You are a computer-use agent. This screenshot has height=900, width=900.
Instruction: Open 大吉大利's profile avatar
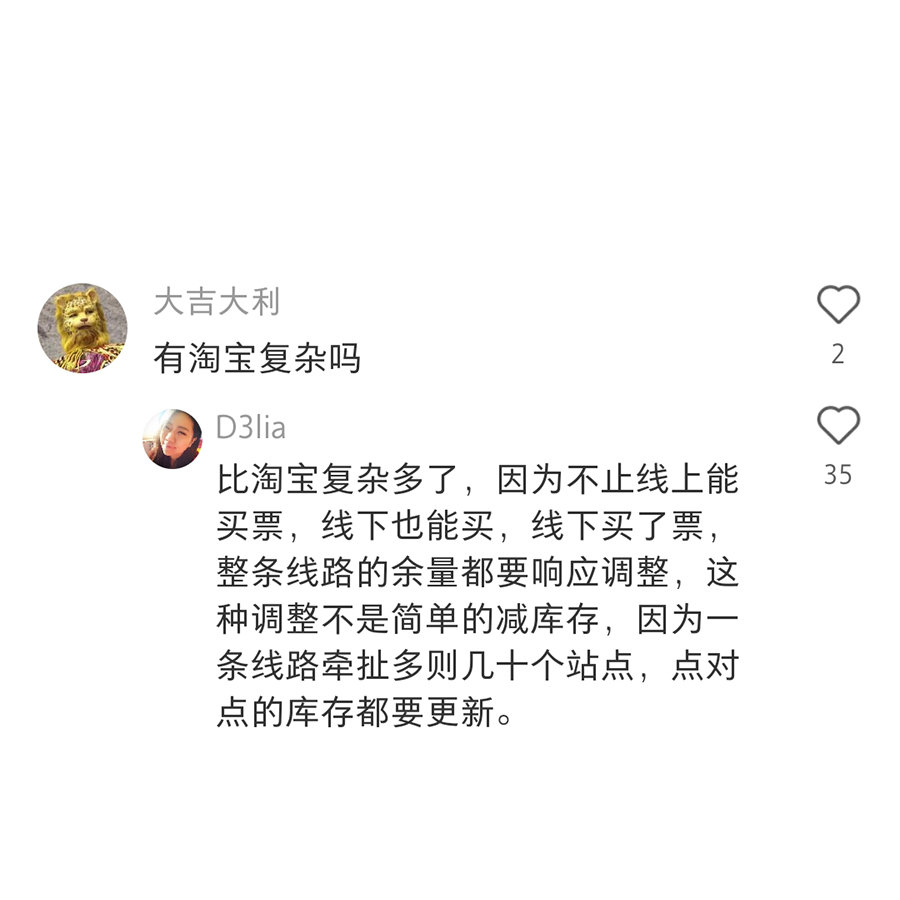point(82,328)
